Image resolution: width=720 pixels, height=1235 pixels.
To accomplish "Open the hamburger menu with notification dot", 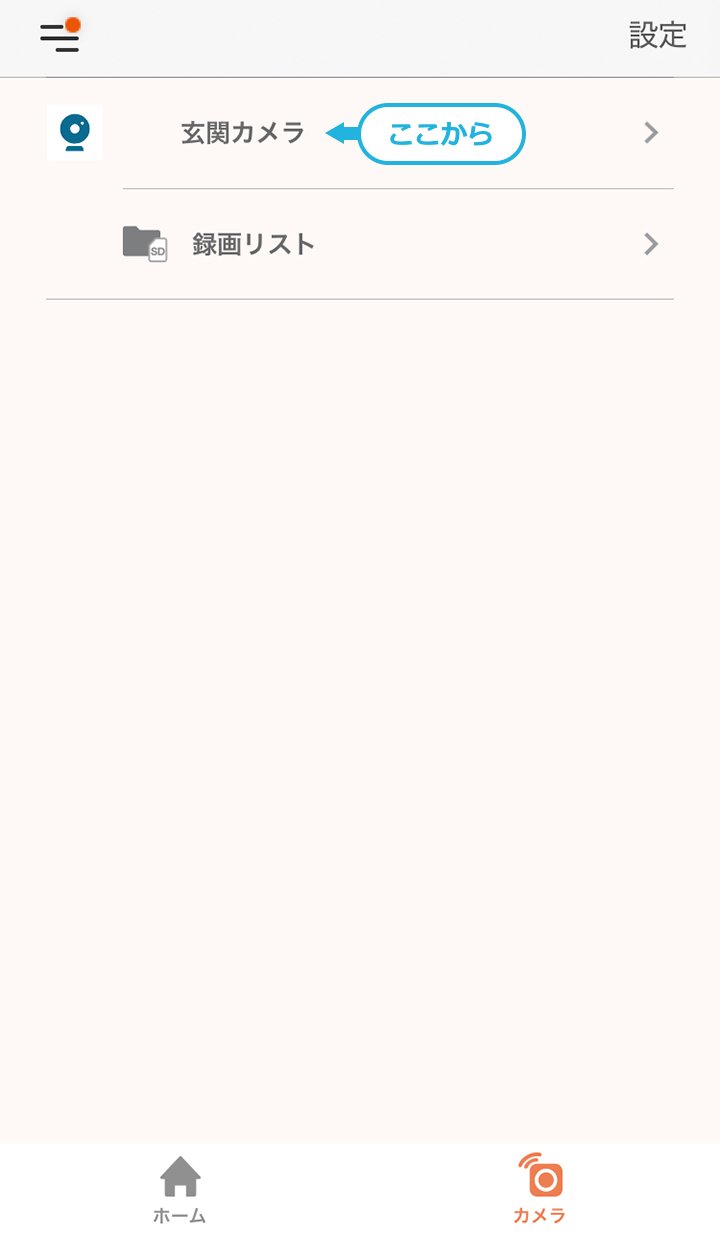I will (60, 36).
